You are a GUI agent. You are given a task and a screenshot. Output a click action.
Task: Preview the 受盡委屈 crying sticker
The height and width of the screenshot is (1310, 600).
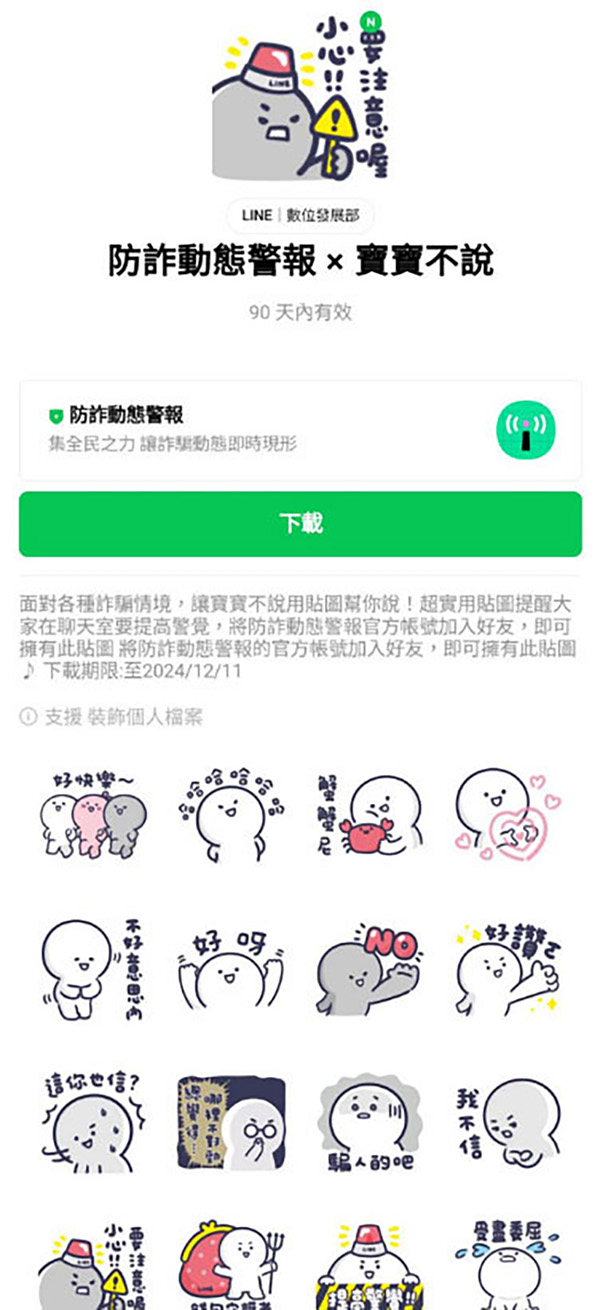pos(506,1265)
